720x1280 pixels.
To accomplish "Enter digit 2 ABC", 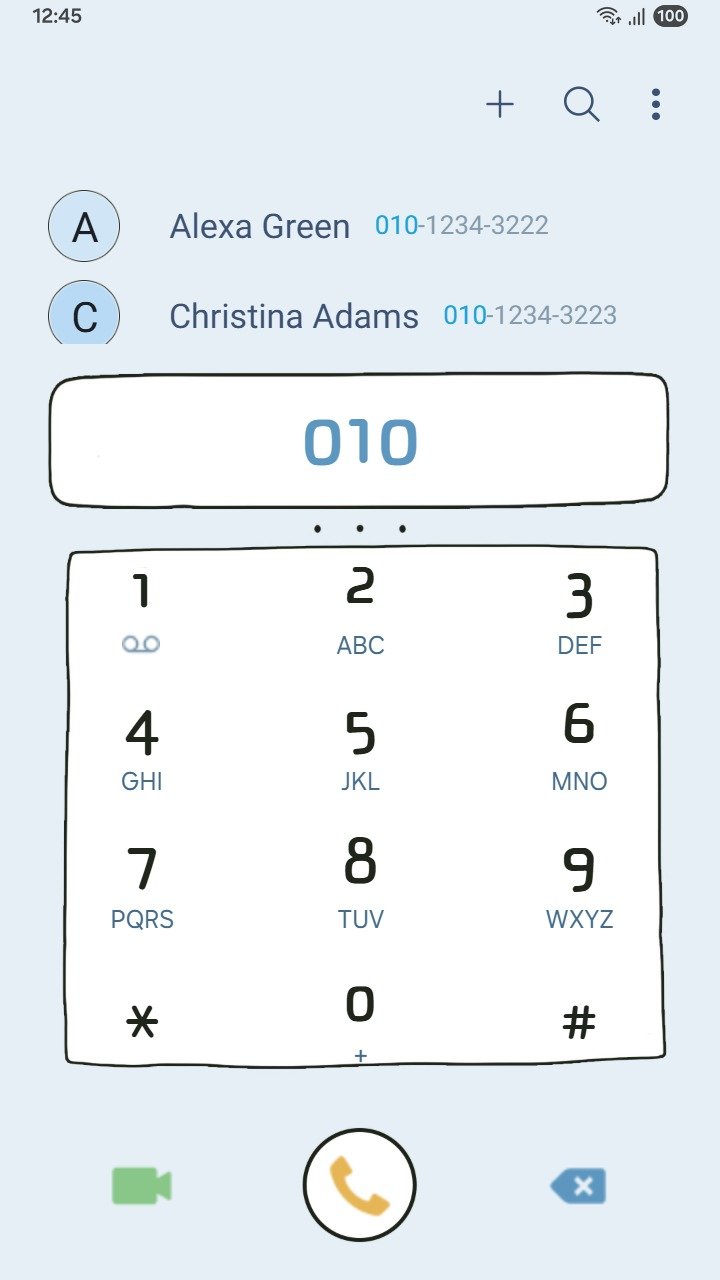I will 360,610.
